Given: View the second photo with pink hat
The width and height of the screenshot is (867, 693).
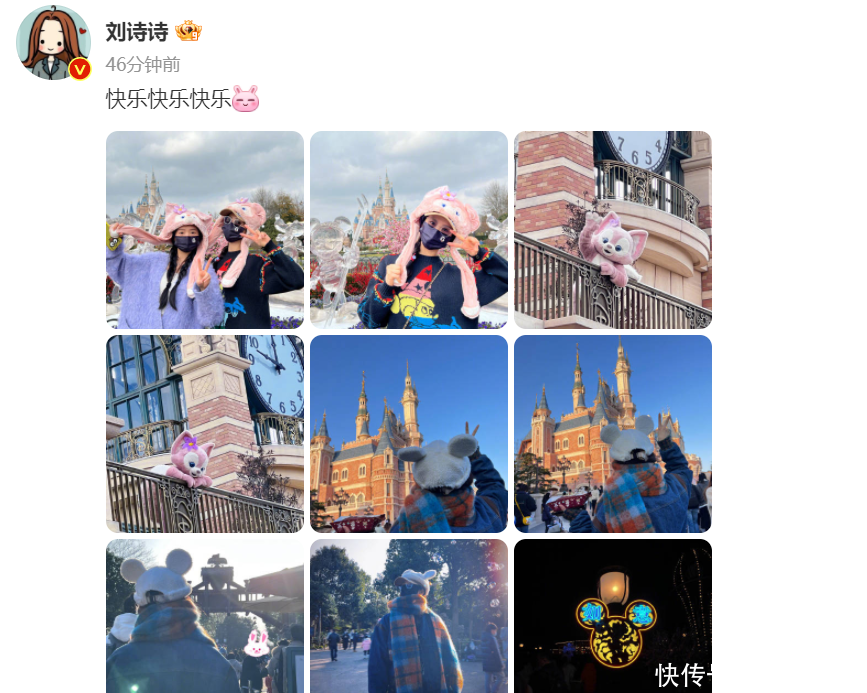Looking at the screenshot, I should [409, 230].
